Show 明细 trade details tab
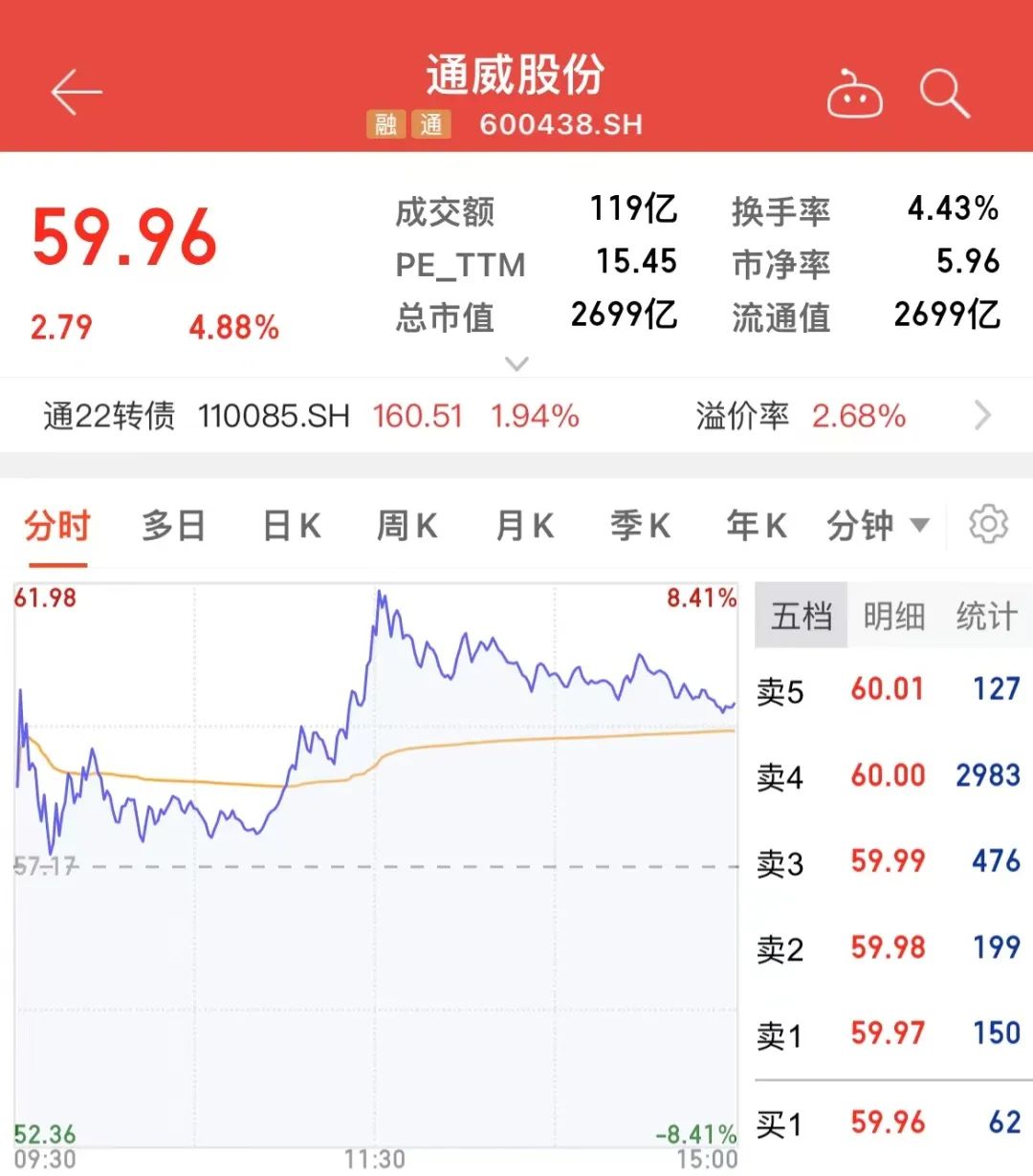 coord(893,617)
